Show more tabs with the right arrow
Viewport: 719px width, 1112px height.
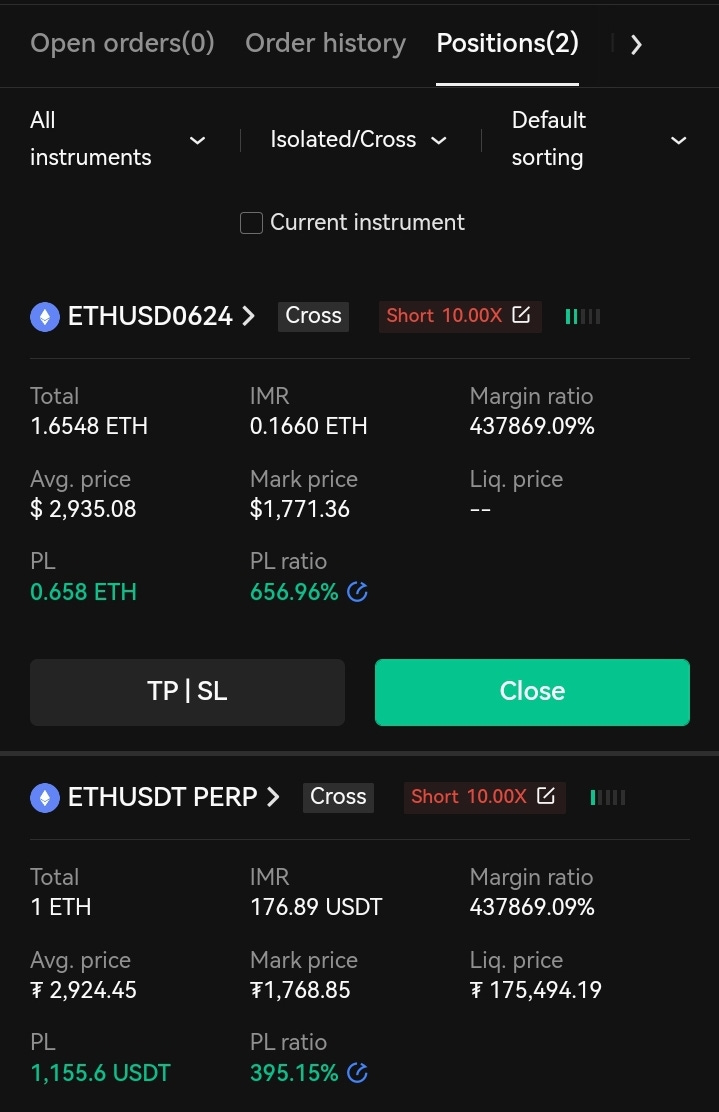click(x=636, y=45)
